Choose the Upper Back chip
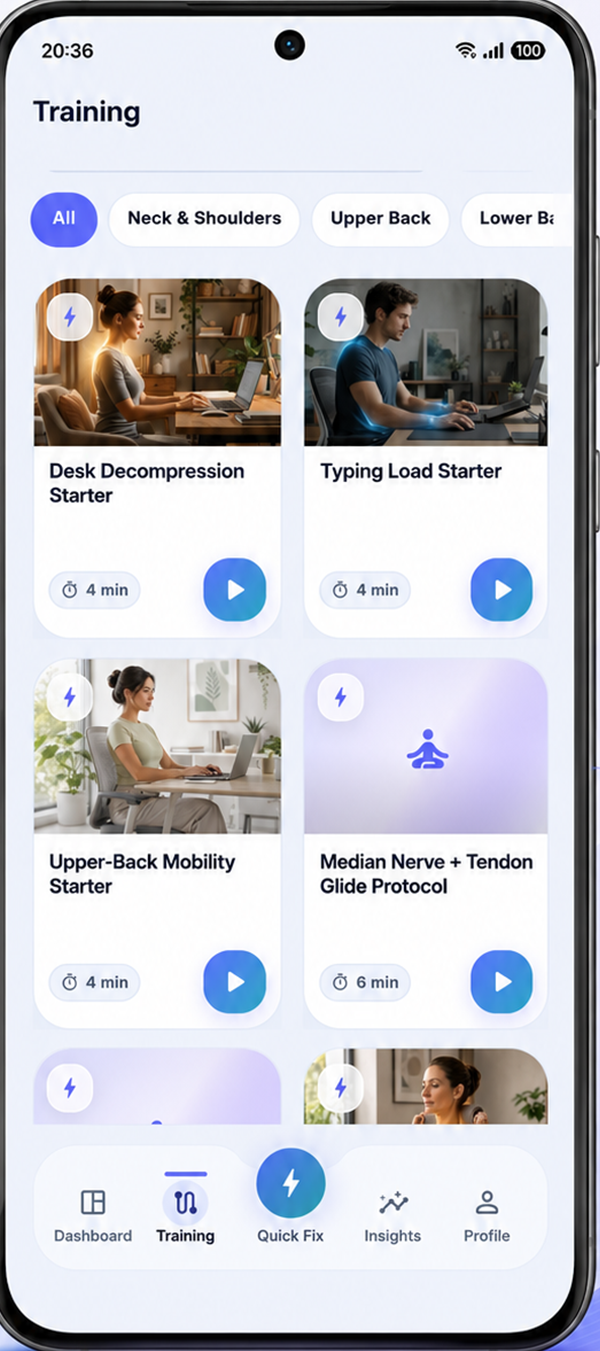Image resolution: width=600 pixels, height=1351 pixels. (x=380, y=219)
